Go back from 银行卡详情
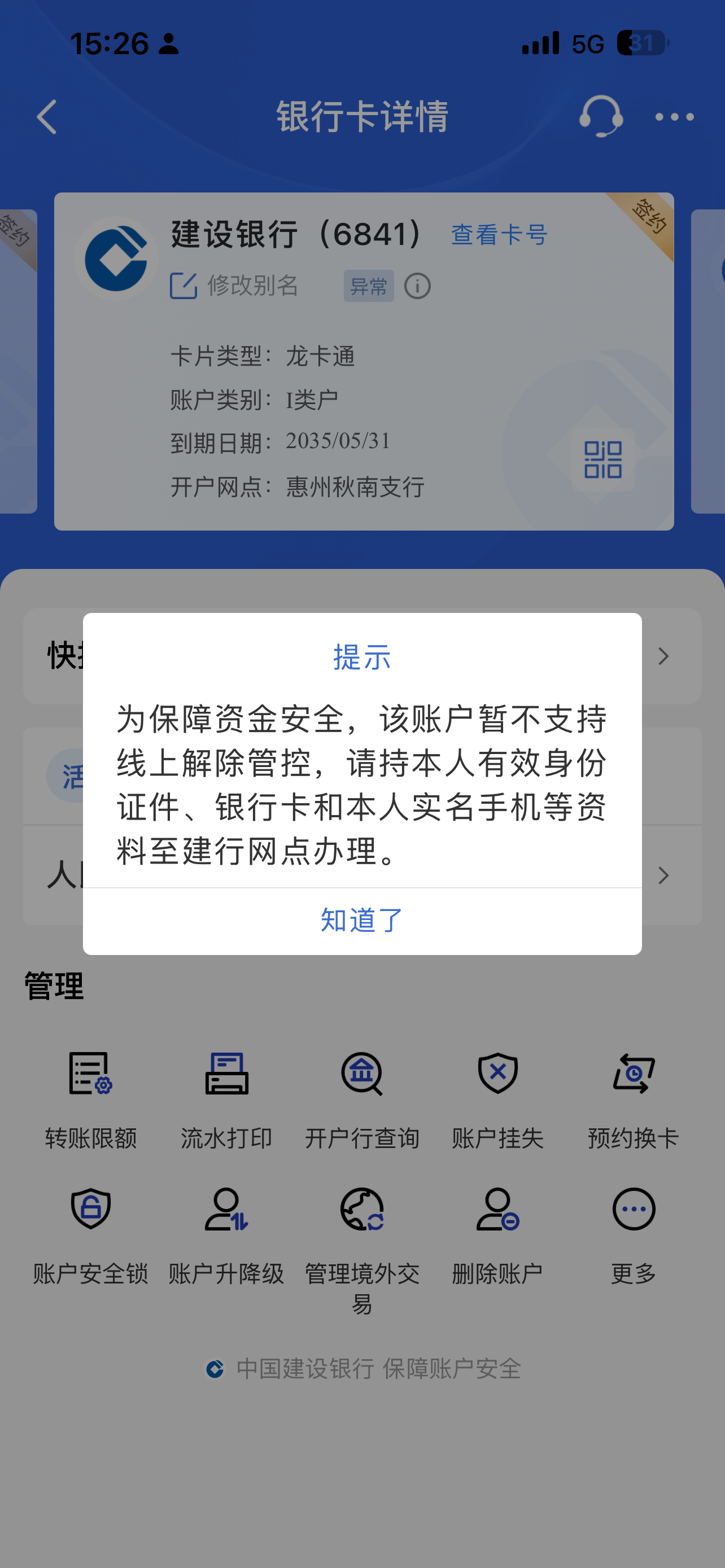The width and height of the screenshot is (725, 1568). [47, 116]
